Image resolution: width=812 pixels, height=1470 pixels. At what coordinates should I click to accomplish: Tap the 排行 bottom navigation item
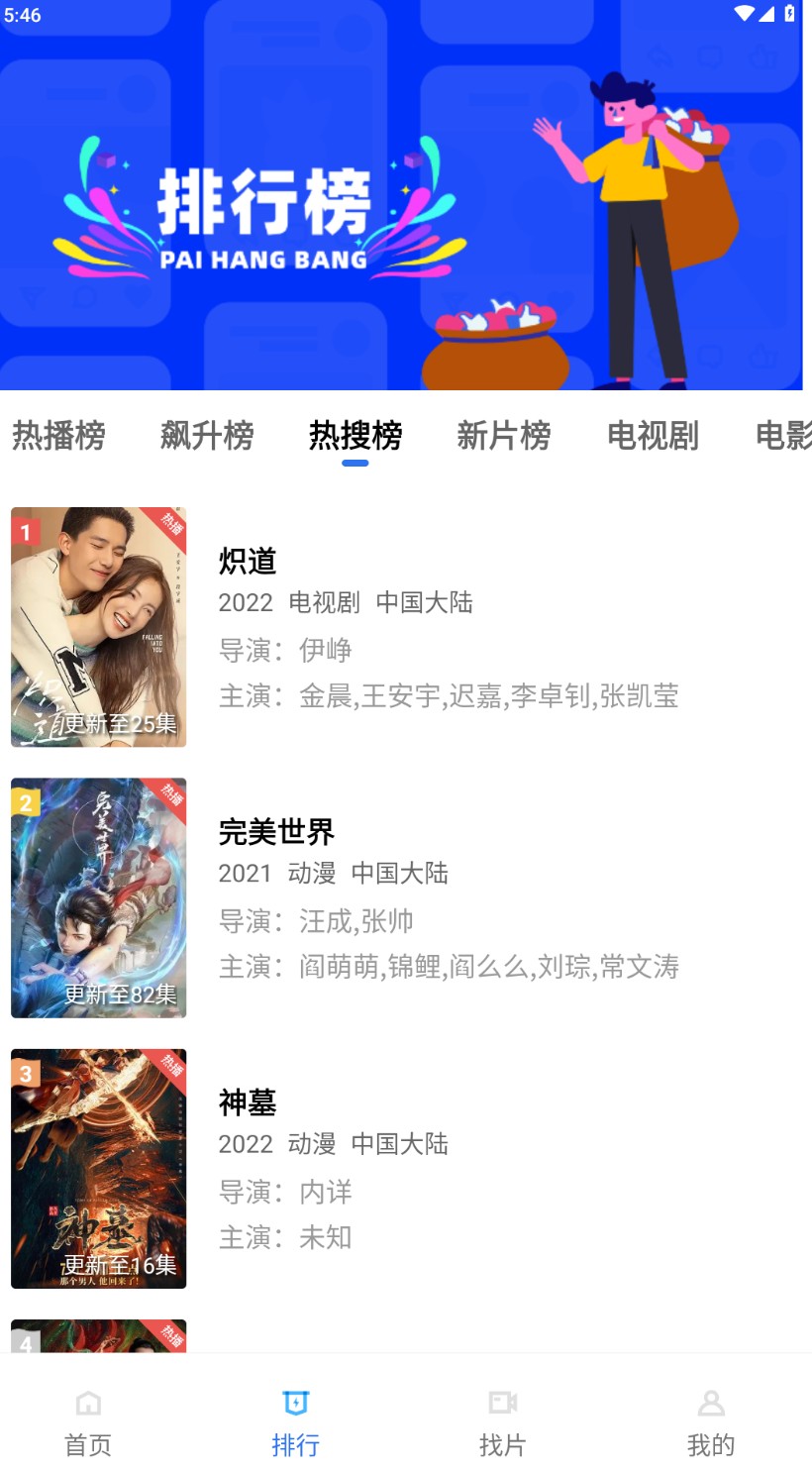pos(295,1422)
